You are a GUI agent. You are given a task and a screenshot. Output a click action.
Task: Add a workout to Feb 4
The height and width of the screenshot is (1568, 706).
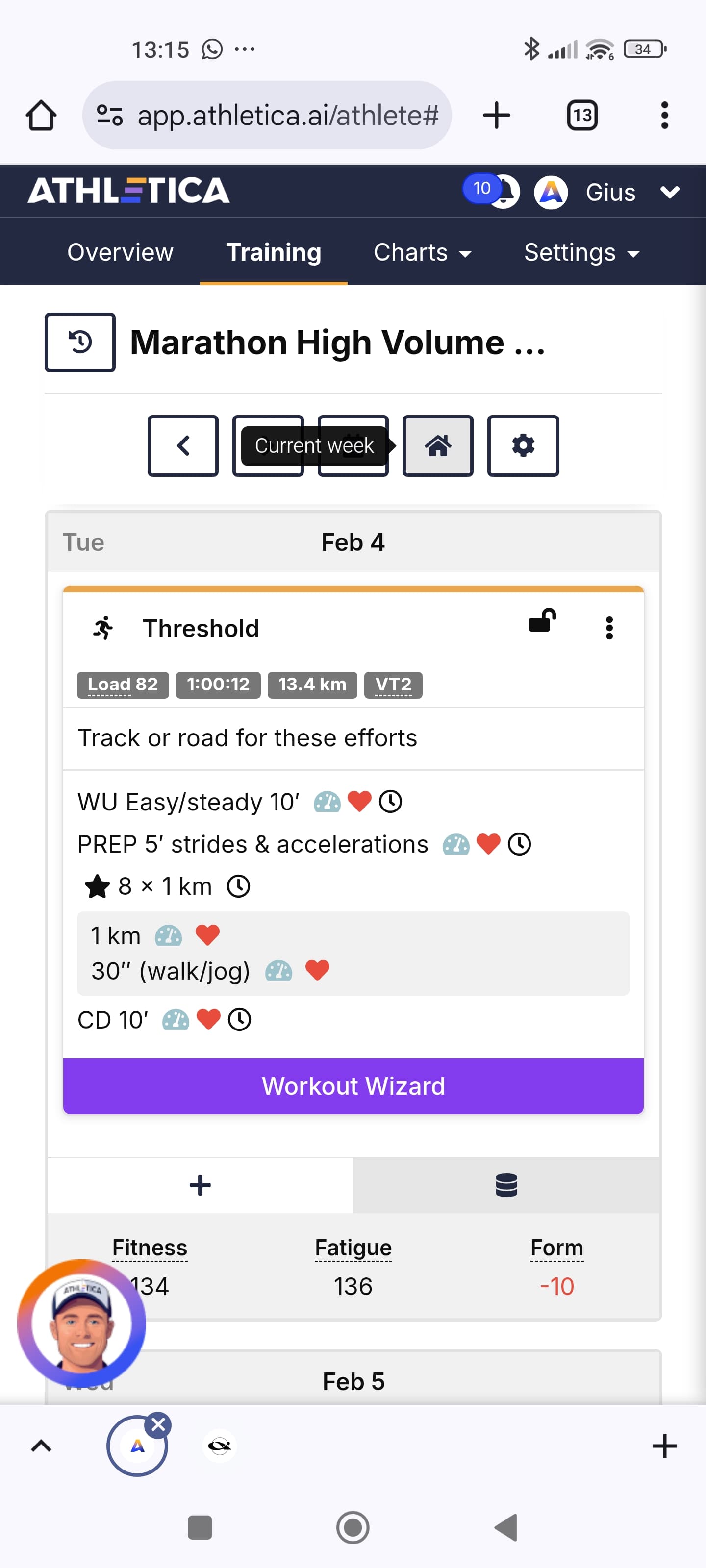point(200,1185)
